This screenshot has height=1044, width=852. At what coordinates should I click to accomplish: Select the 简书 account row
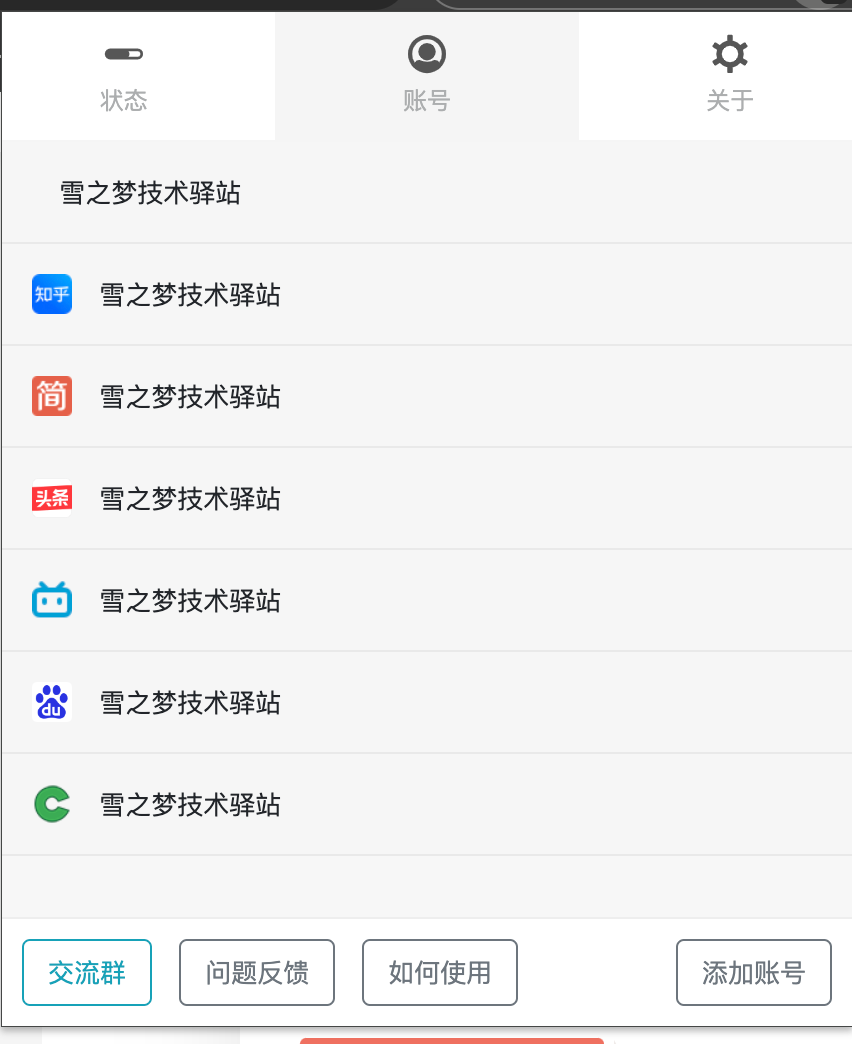point(190,397)
